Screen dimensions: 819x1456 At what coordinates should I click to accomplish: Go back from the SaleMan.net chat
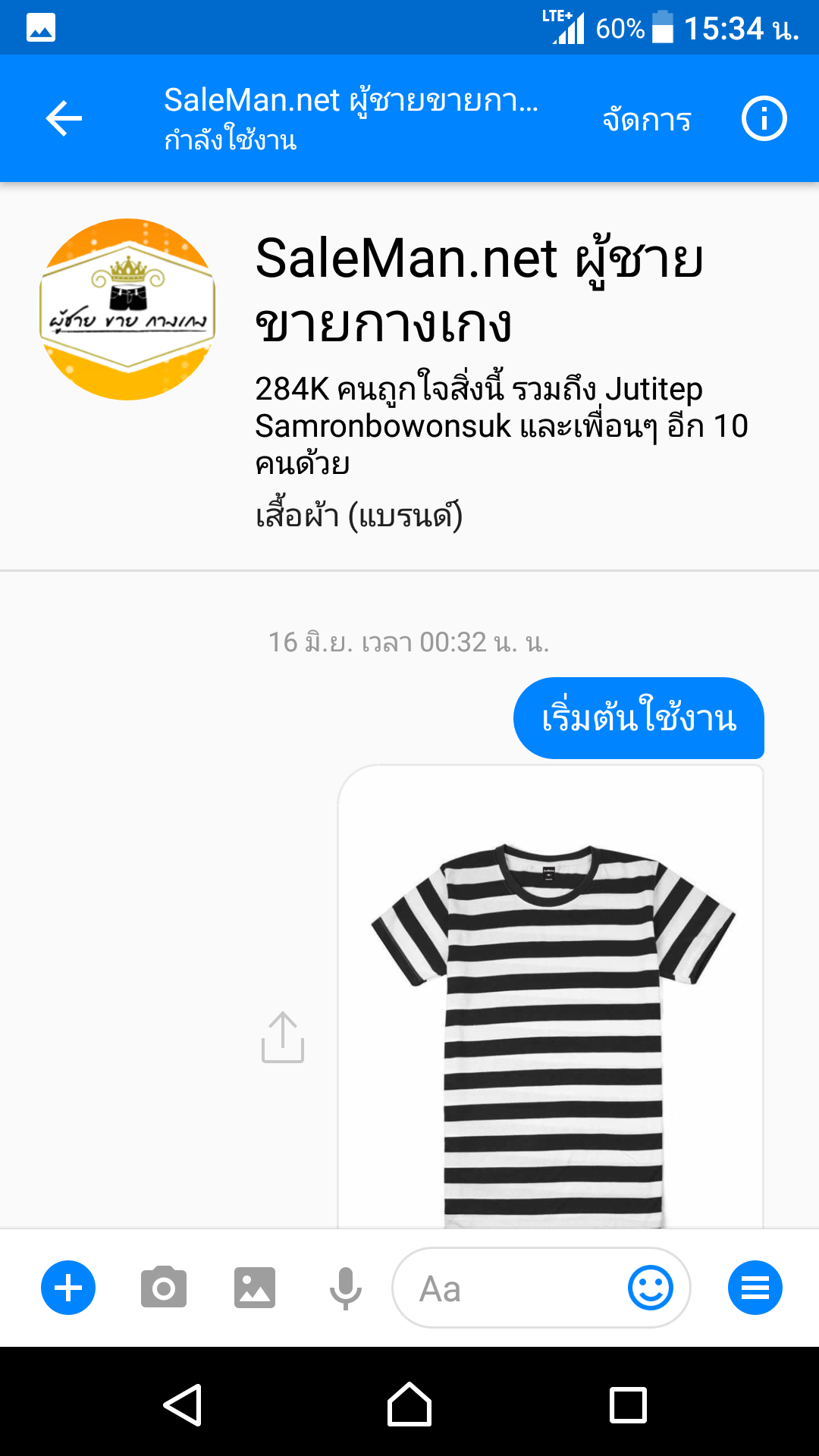64,119
